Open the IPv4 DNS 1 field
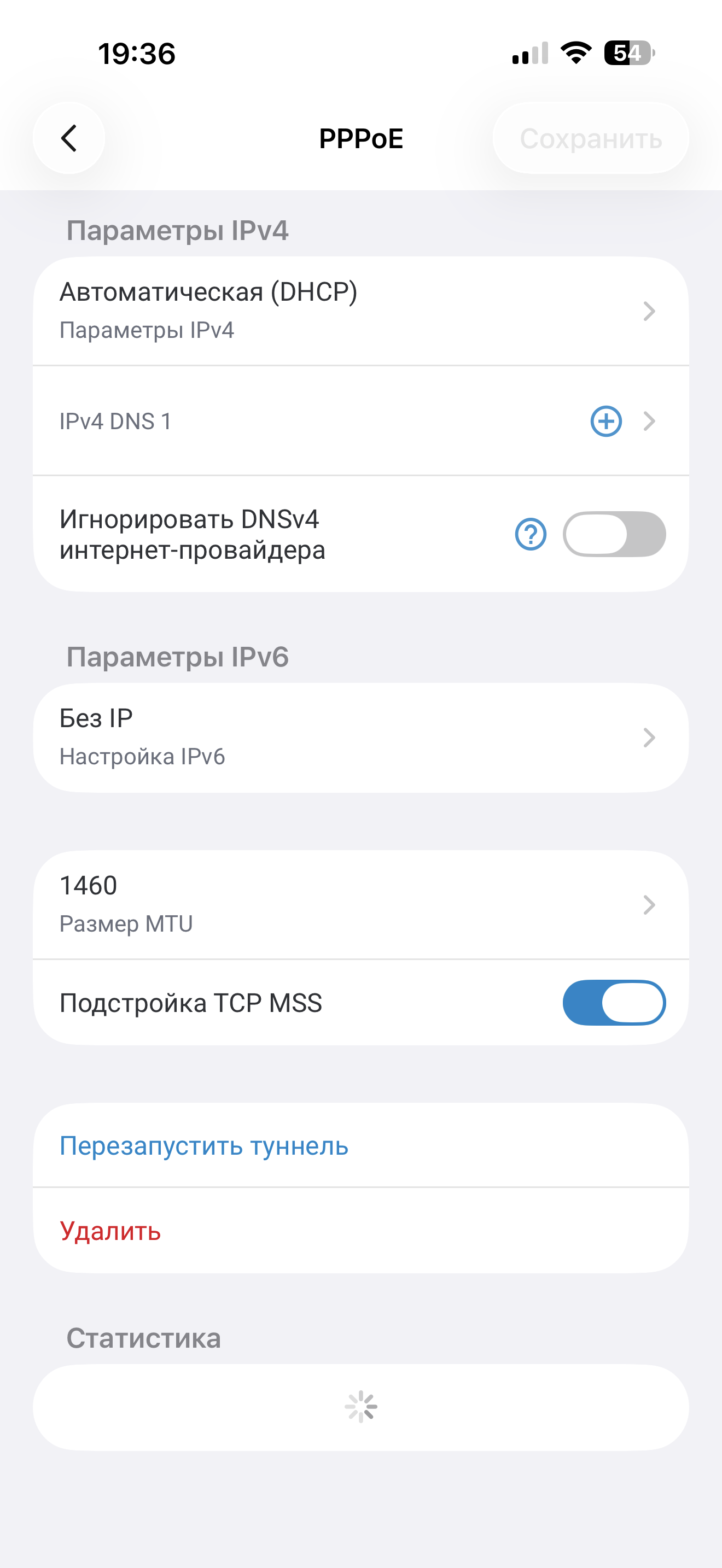This screenshot has height=1568, width=722. pyautogui.click(x=304, y=420)
